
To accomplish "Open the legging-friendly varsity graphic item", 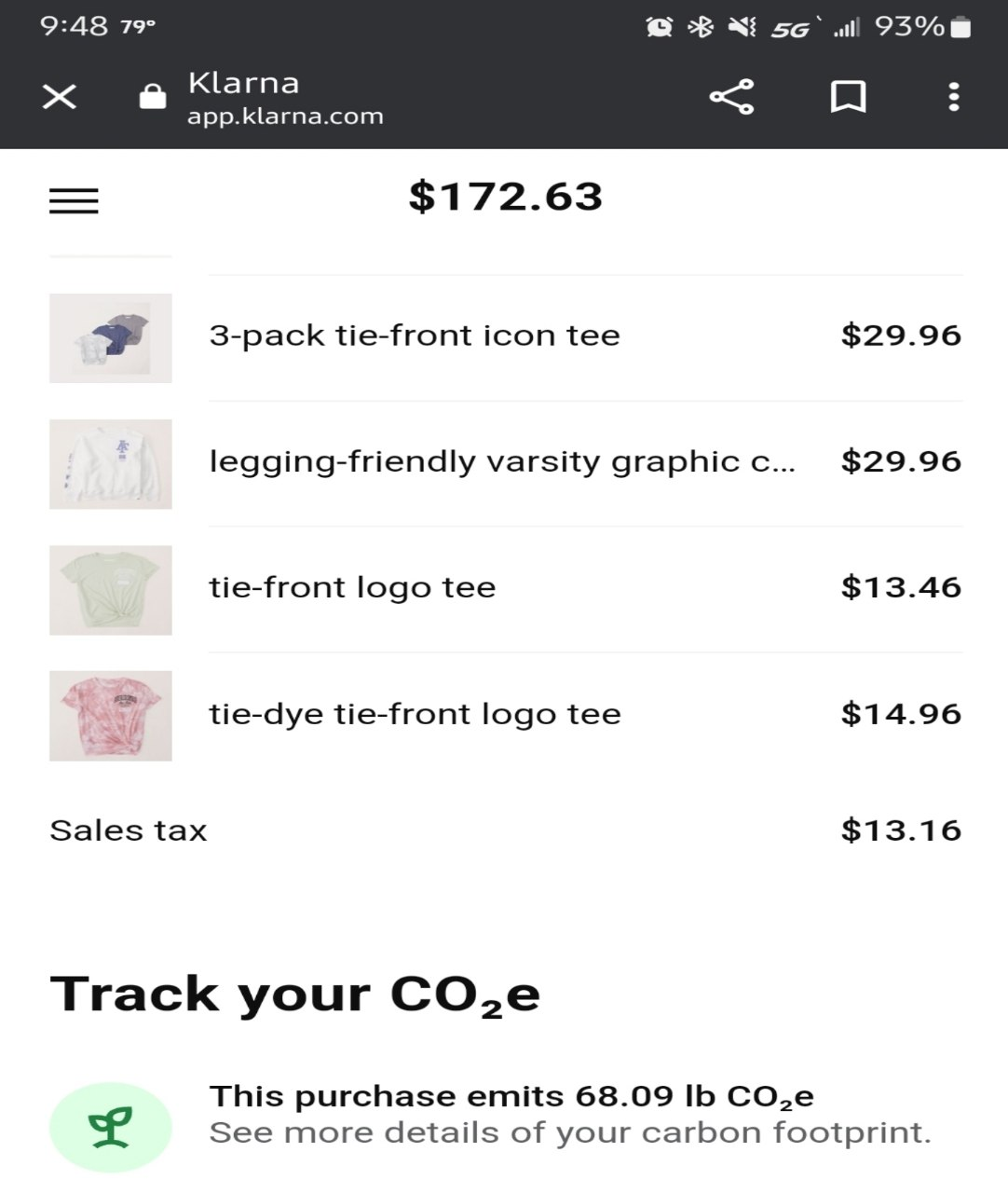I will [x=501, y=461].
